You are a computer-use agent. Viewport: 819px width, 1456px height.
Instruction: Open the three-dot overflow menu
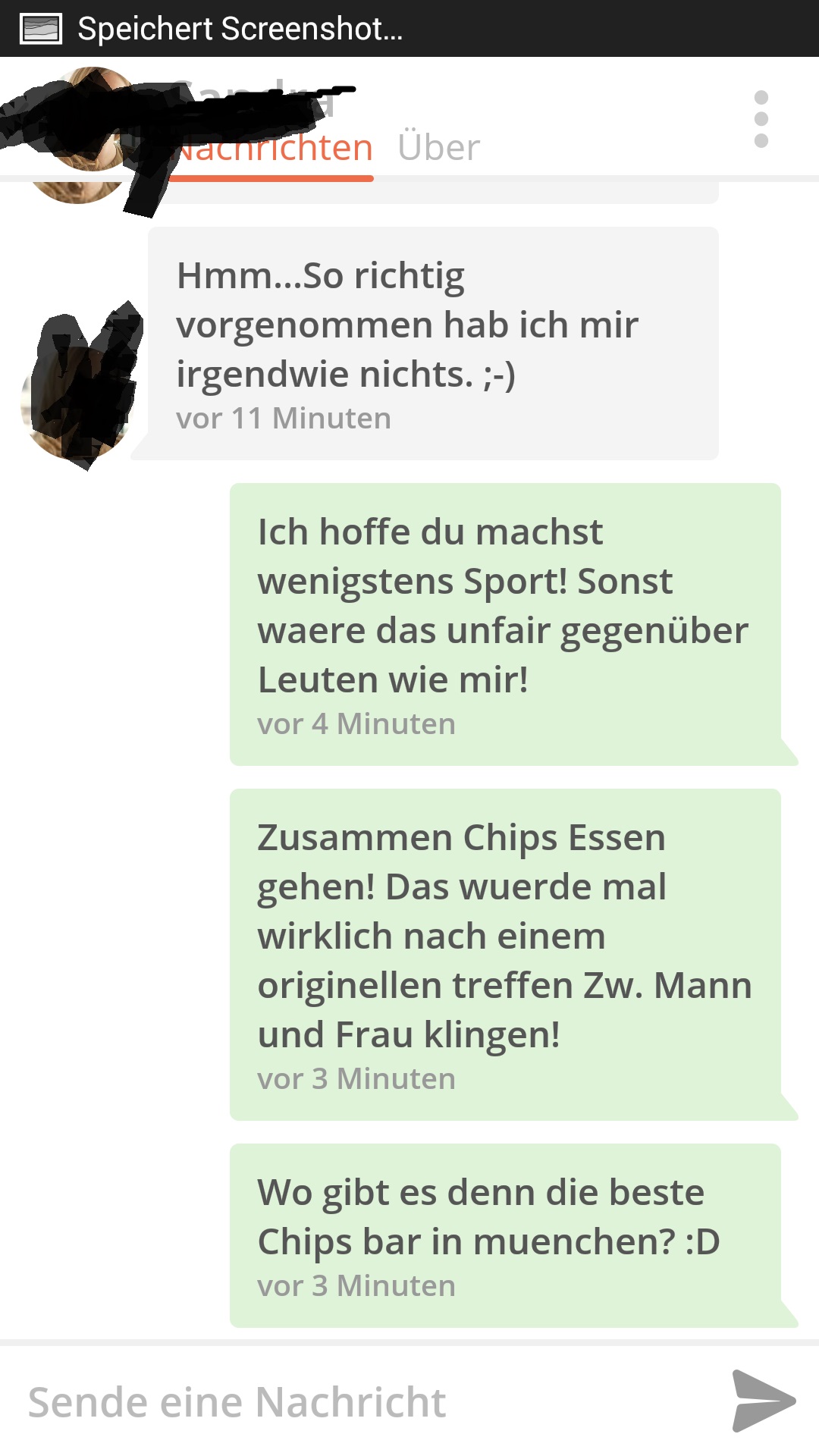click(x=761, y=119)
